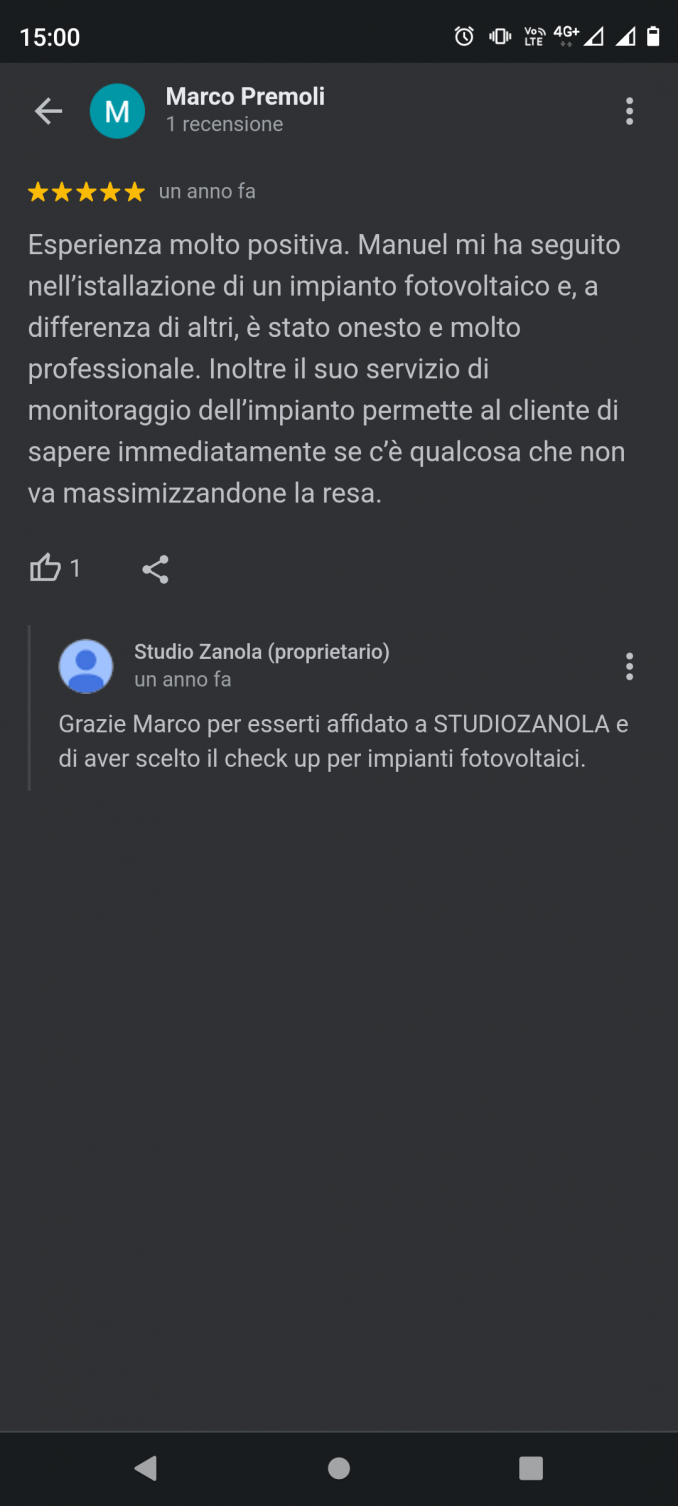The image size is (678, 1506).
Task: Go back using the top arrow
Action: click(x=48, y=111)
